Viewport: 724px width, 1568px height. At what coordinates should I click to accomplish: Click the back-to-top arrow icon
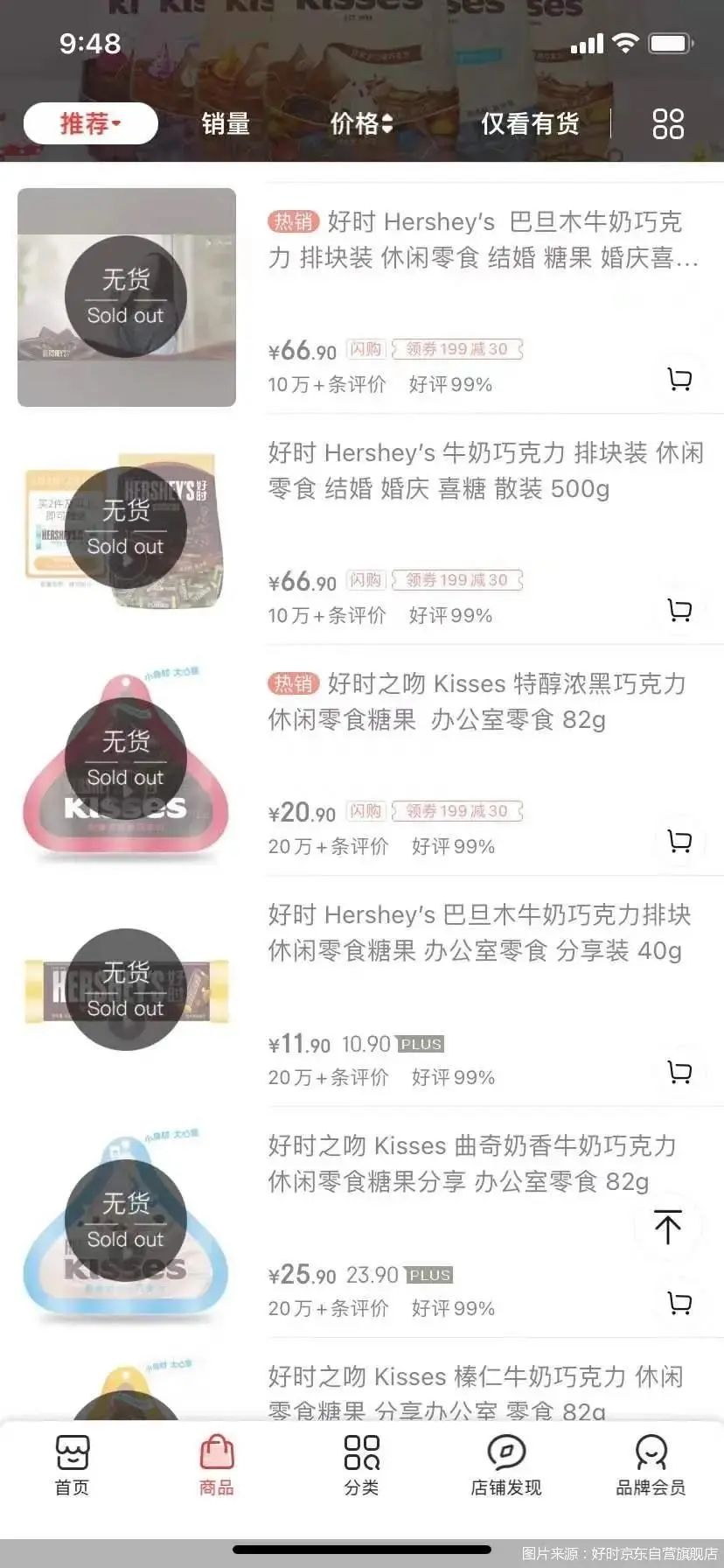click(667, 1227)
